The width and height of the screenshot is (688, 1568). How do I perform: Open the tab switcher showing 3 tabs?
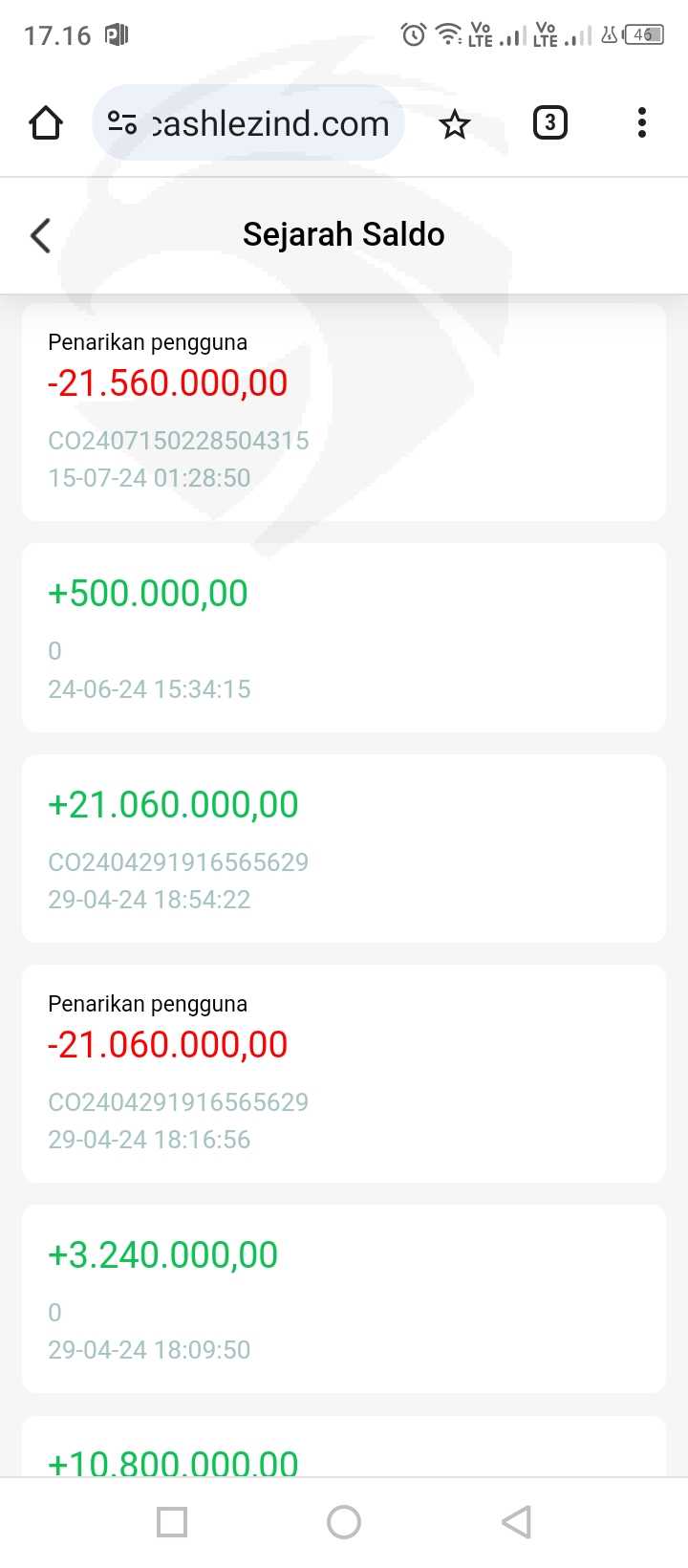tap(549, 123)
